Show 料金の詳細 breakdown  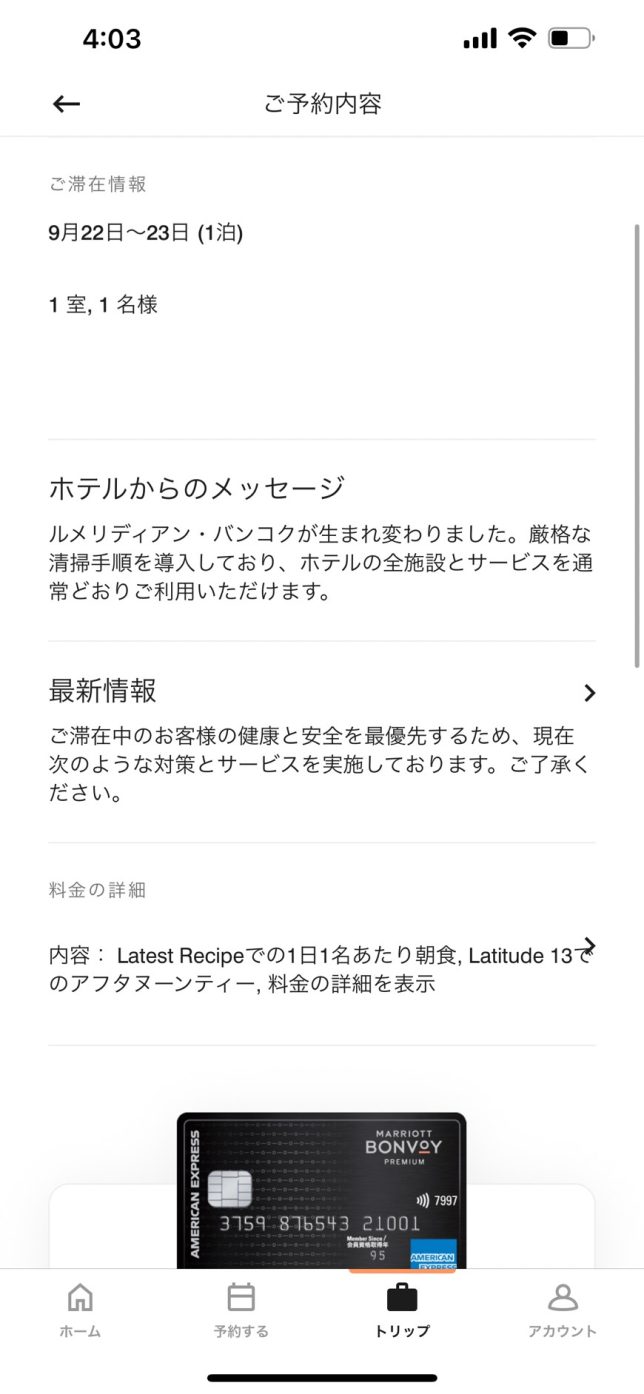point(589,946)
